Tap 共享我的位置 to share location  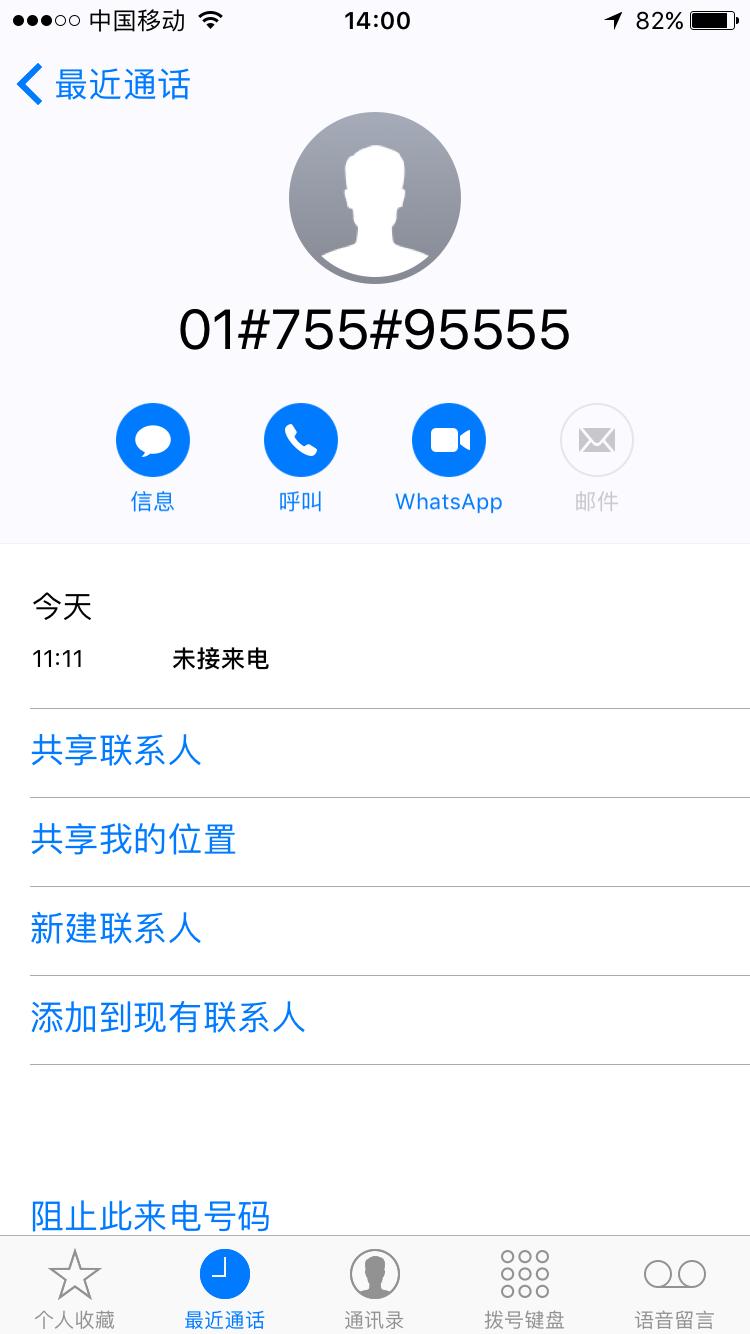coord(133,841)
